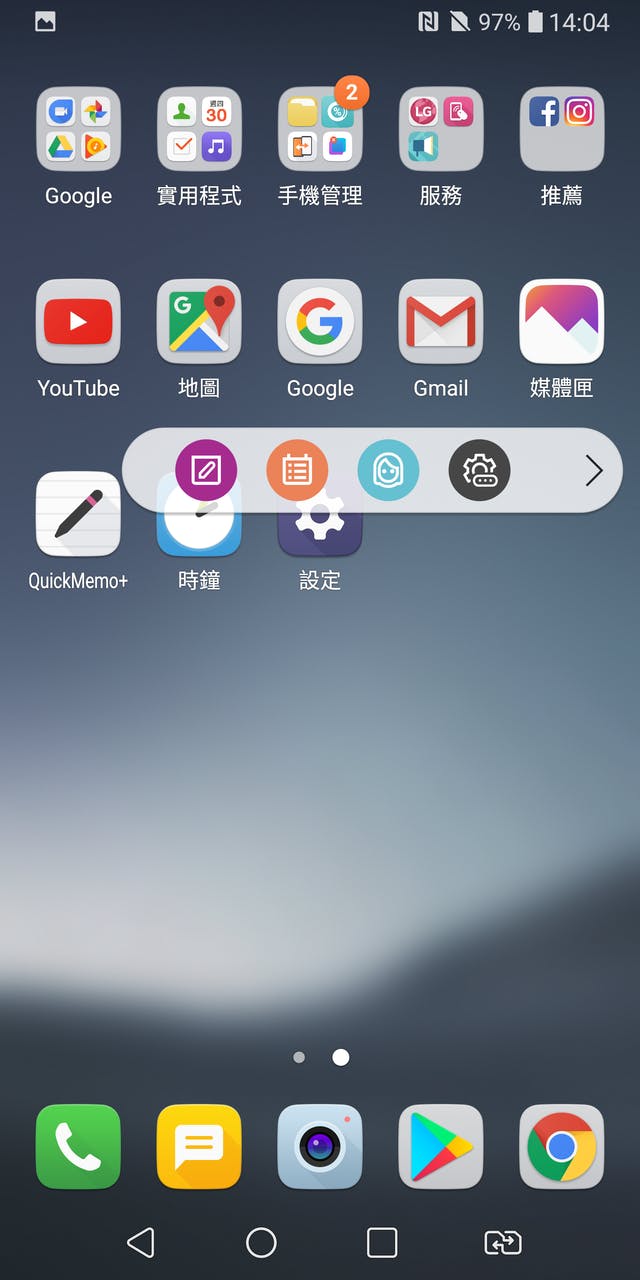Image resolution: width=640 pixels, height=1280 pixels.
Task: Open the 媒體匣 gallery app
Action: [562, 322]
